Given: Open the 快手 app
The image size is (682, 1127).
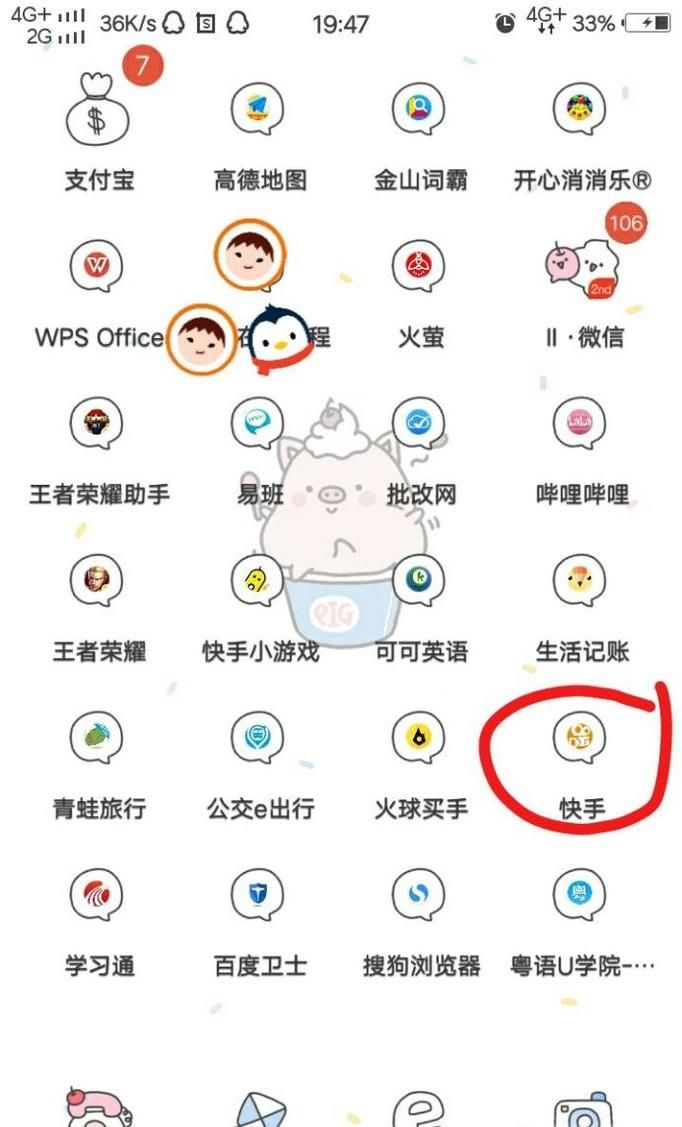Looking at the screenshot, I should coord(581,738).
